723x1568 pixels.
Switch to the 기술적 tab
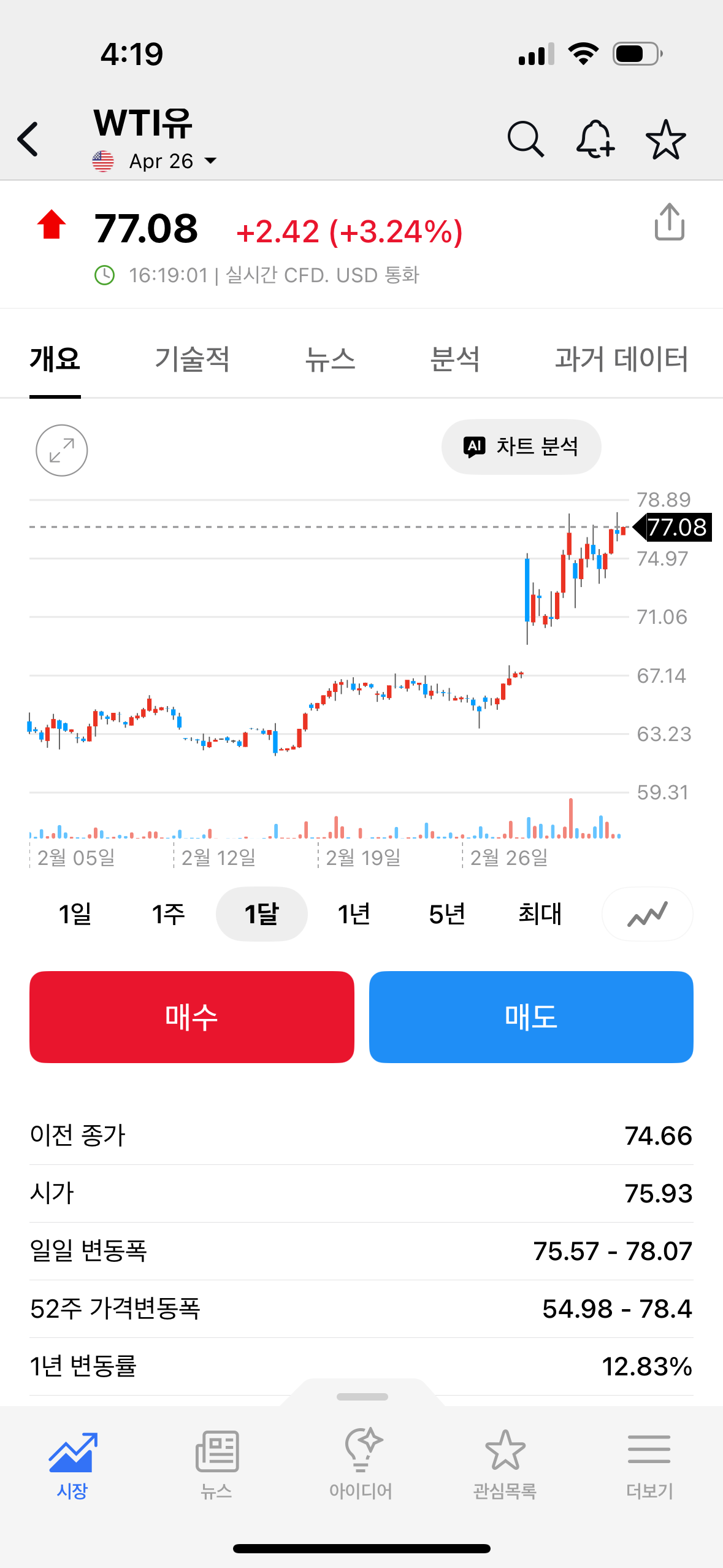192,359
